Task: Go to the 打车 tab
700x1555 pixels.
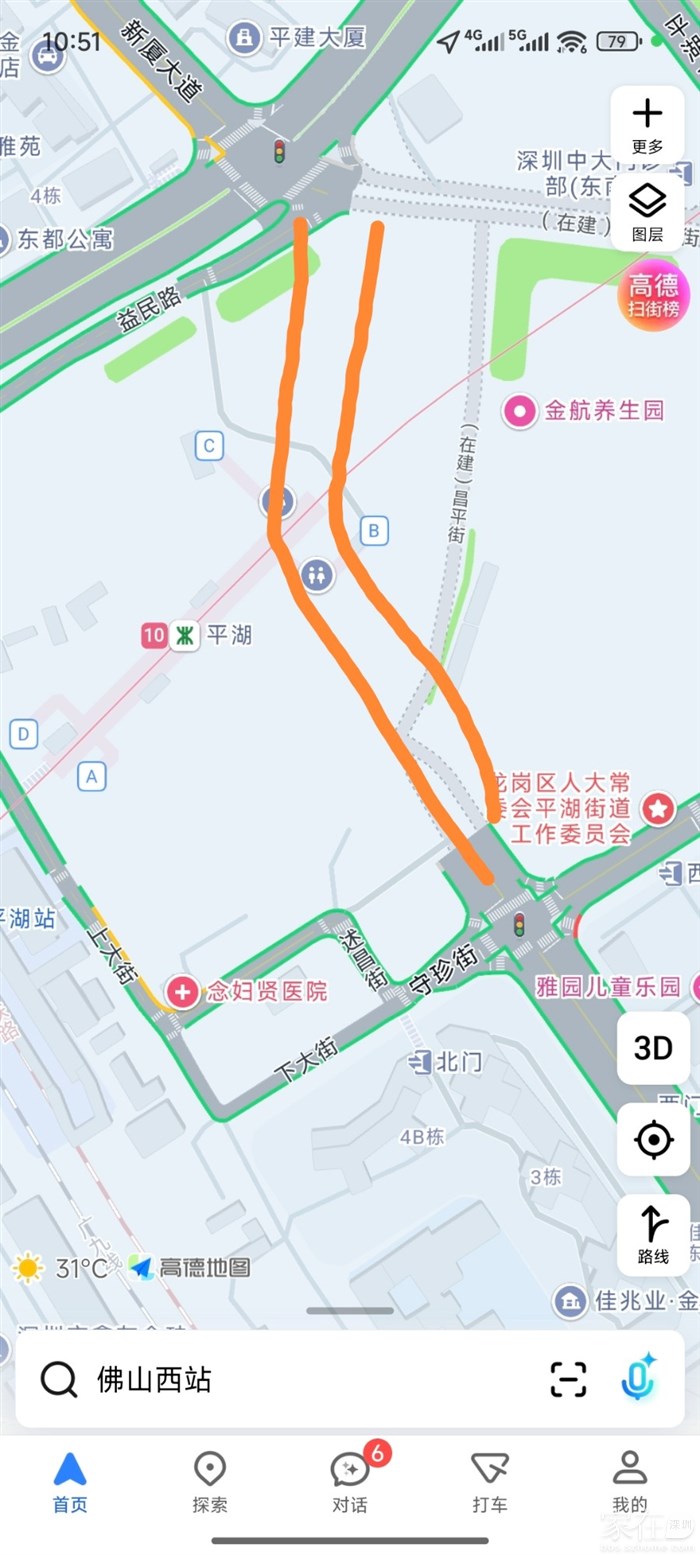Action: 490,1481
